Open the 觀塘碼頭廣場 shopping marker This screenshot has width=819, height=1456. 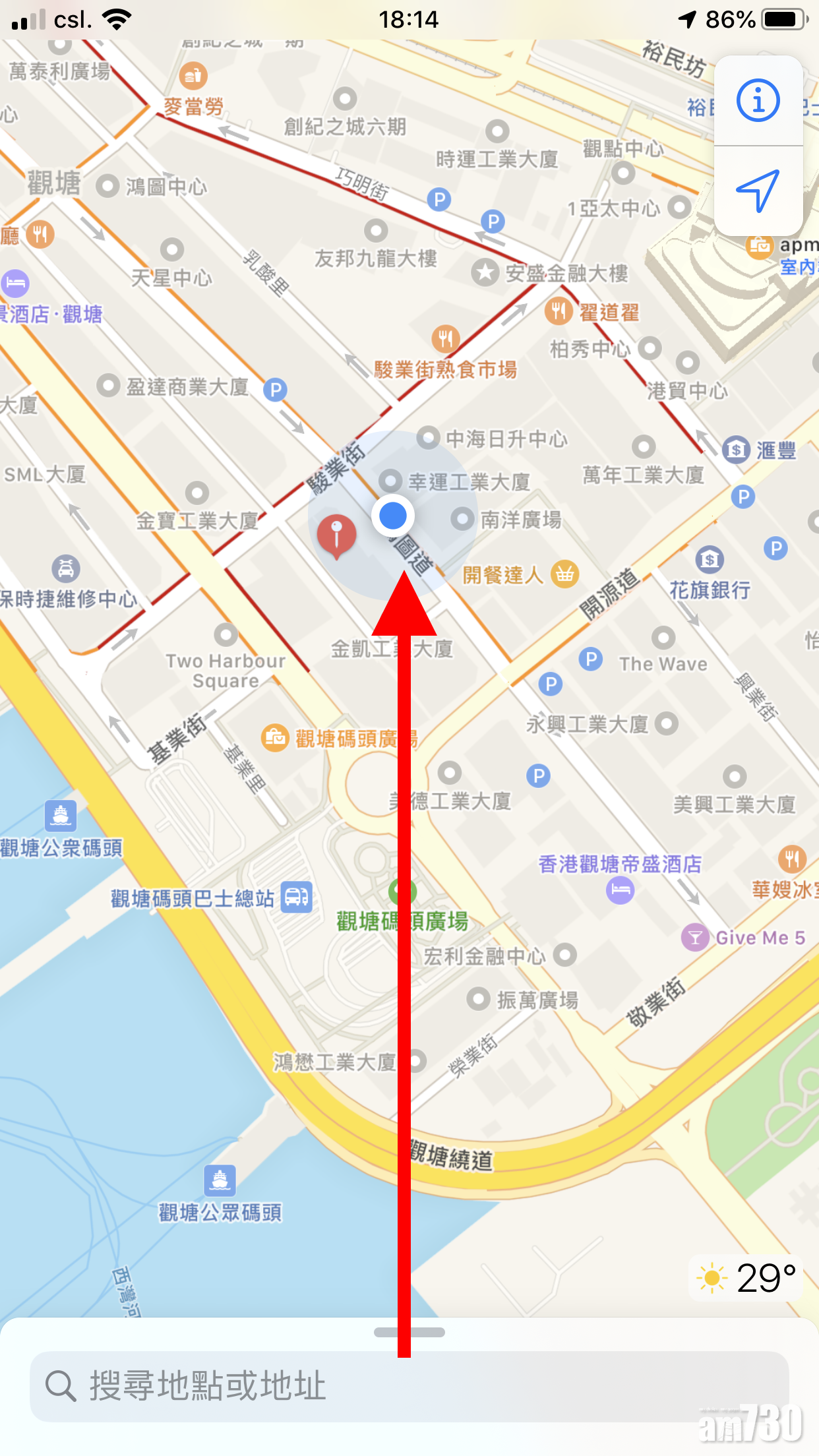pyautogui.click(x=275, y=737)
